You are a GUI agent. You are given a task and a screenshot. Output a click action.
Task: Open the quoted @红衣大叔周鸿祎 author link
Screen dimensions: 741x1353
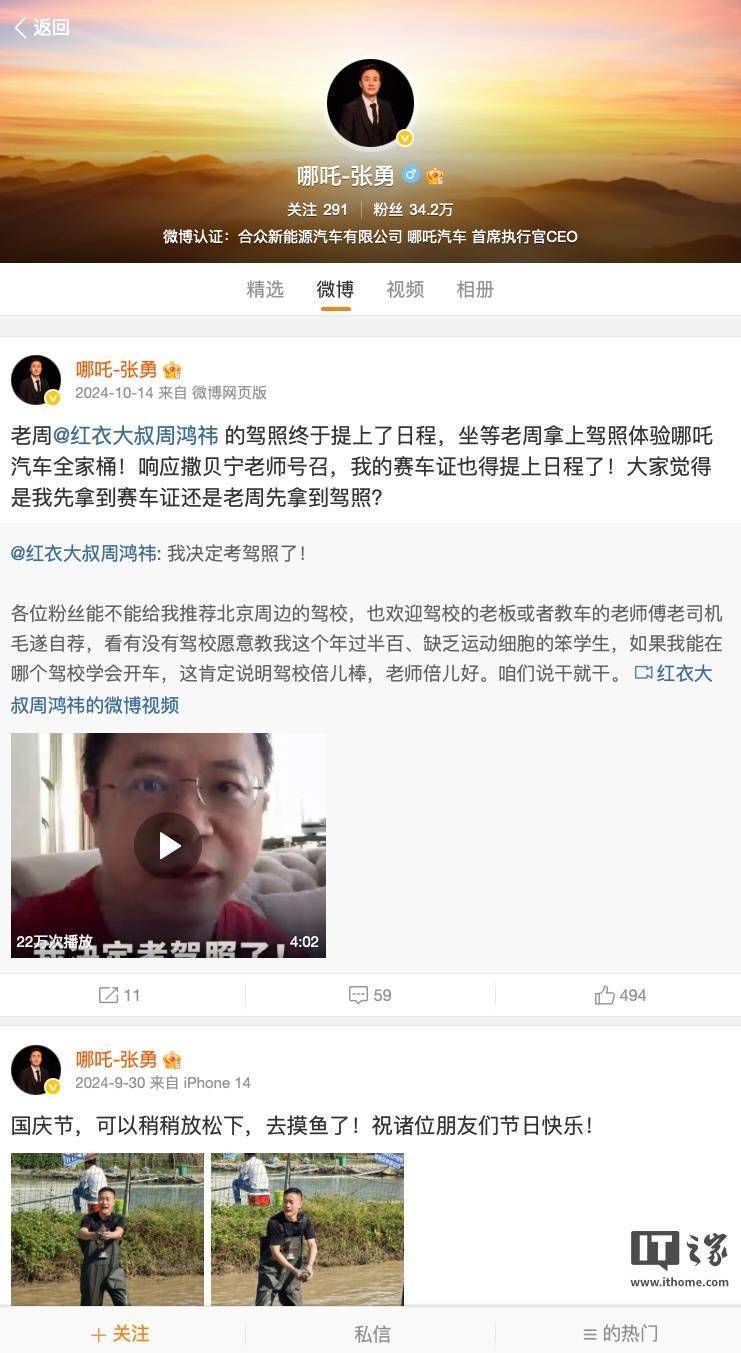(84, 553)
